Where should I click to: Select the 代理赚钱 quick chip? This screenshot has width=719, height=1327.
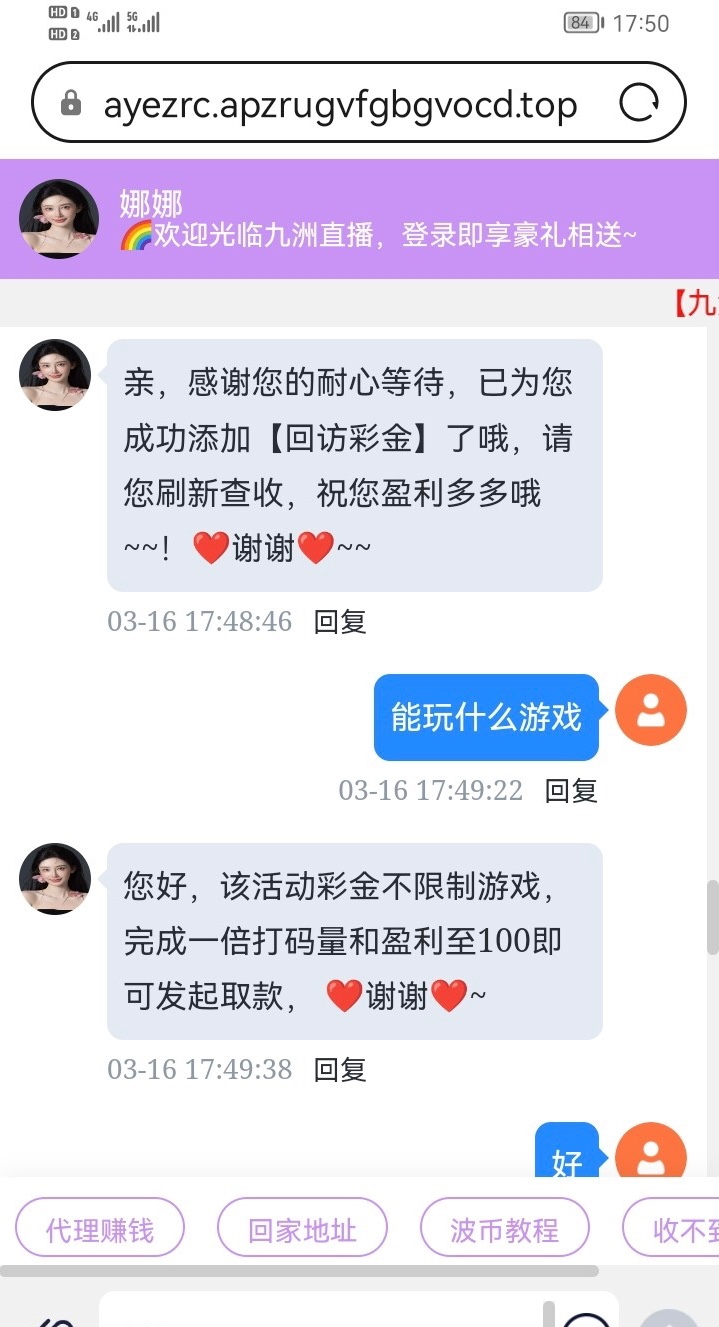click(x=100, y=1230)
